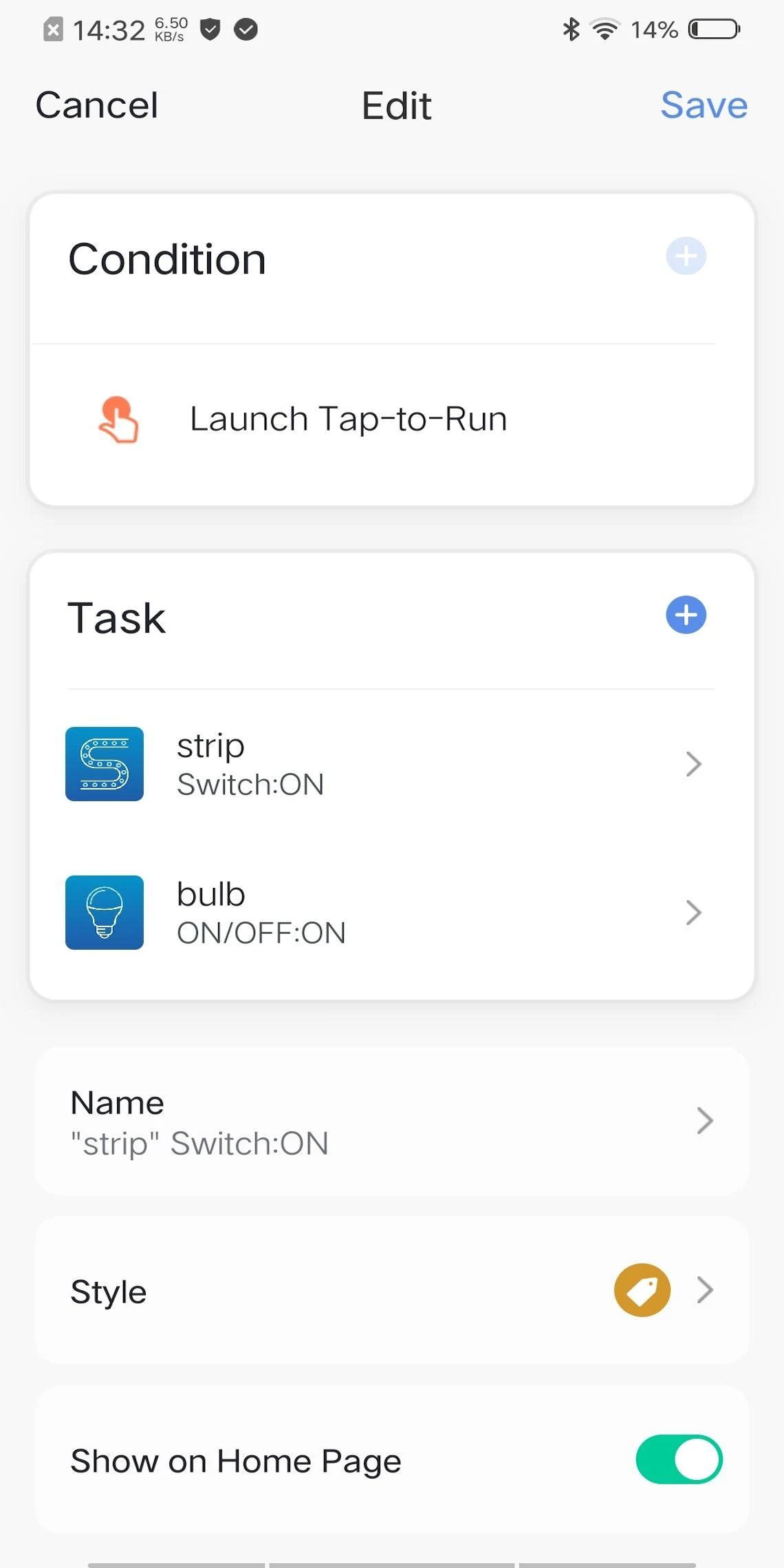
Task: Add a new task with plus icon
Action: pyautogui.click(x=686, y=615)
